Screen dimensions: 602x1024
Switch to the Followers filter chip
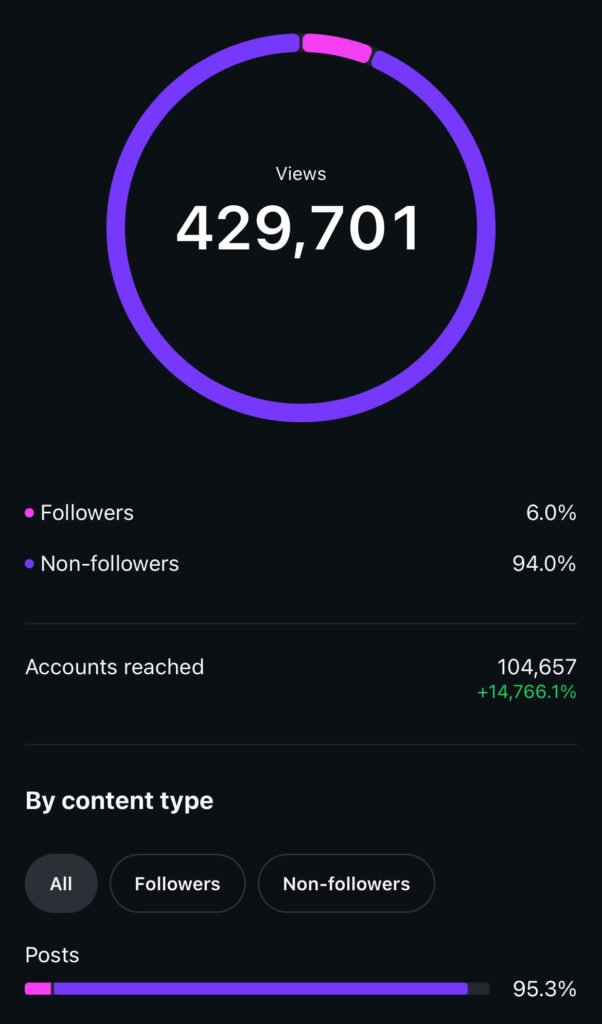[177, 883]
